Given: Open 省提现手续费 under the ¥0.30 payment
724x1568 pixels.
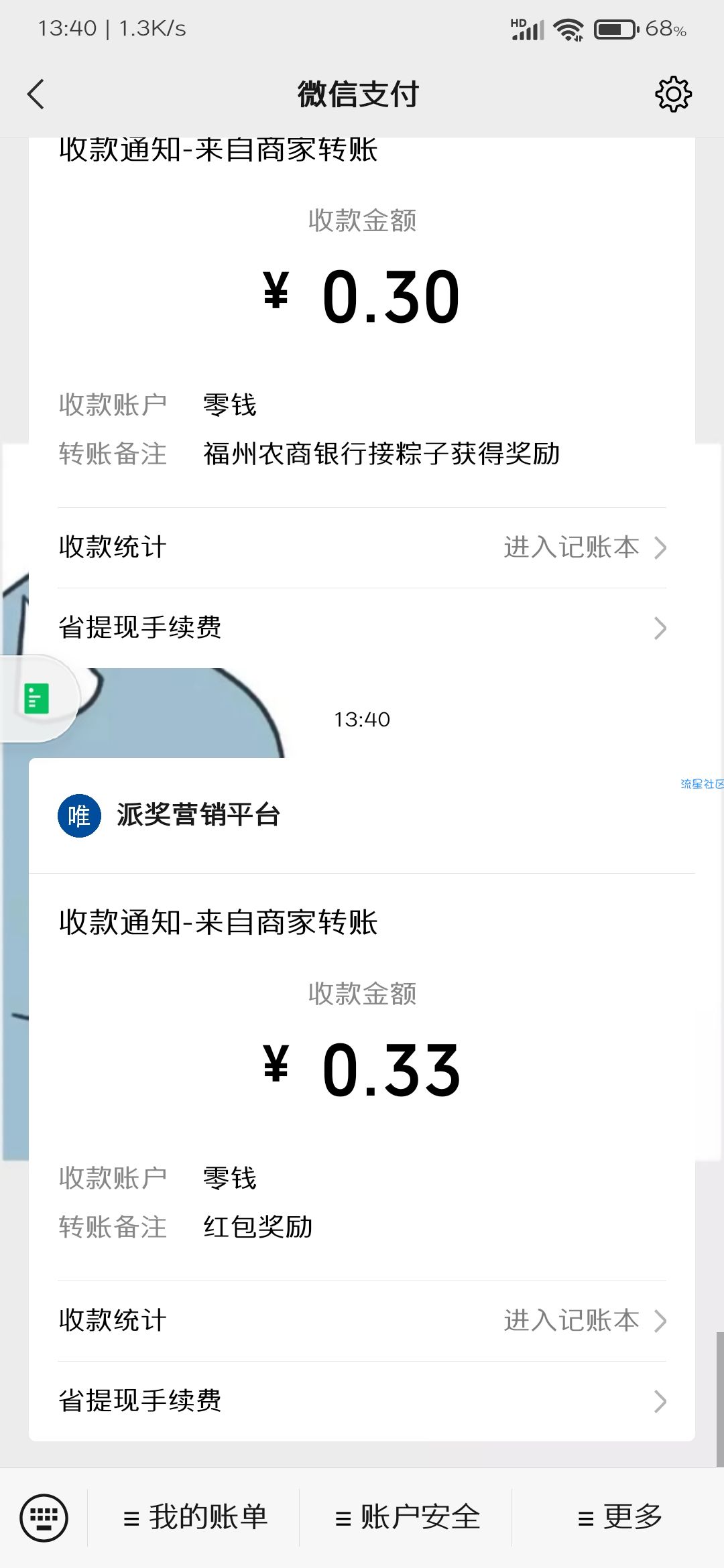Looking at the screenshot, I should pos(362,628).
